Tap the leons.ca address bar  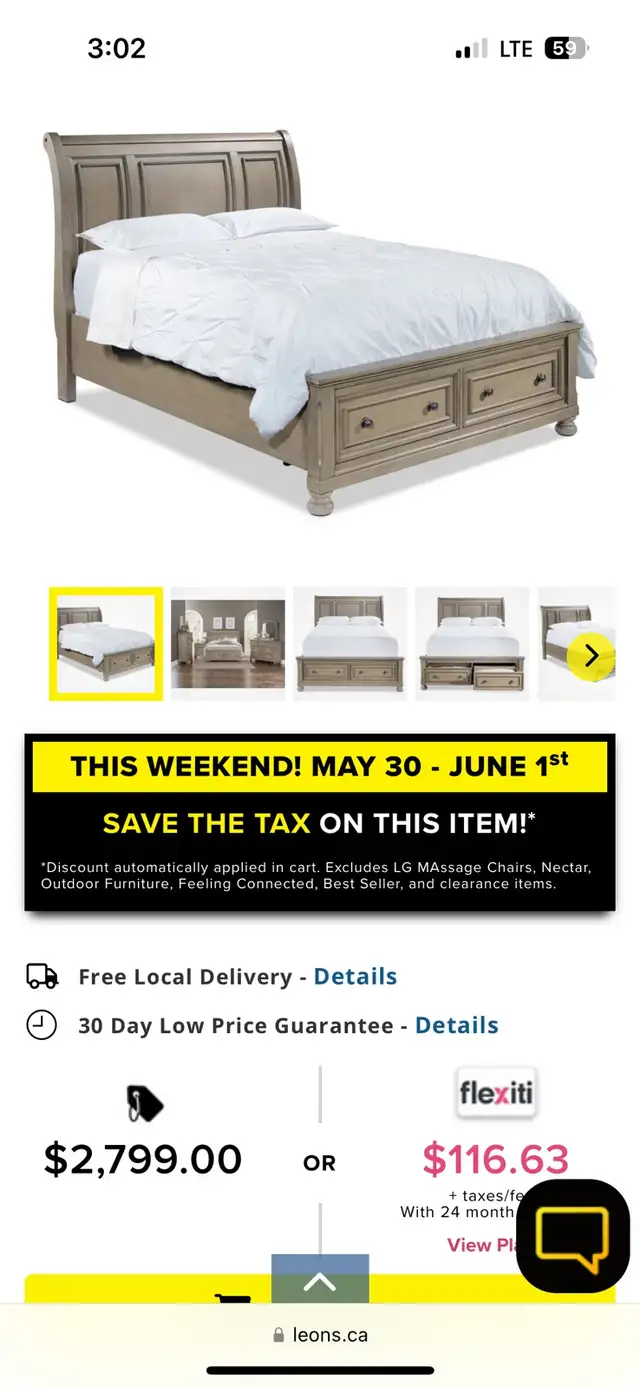[320, 1335]
